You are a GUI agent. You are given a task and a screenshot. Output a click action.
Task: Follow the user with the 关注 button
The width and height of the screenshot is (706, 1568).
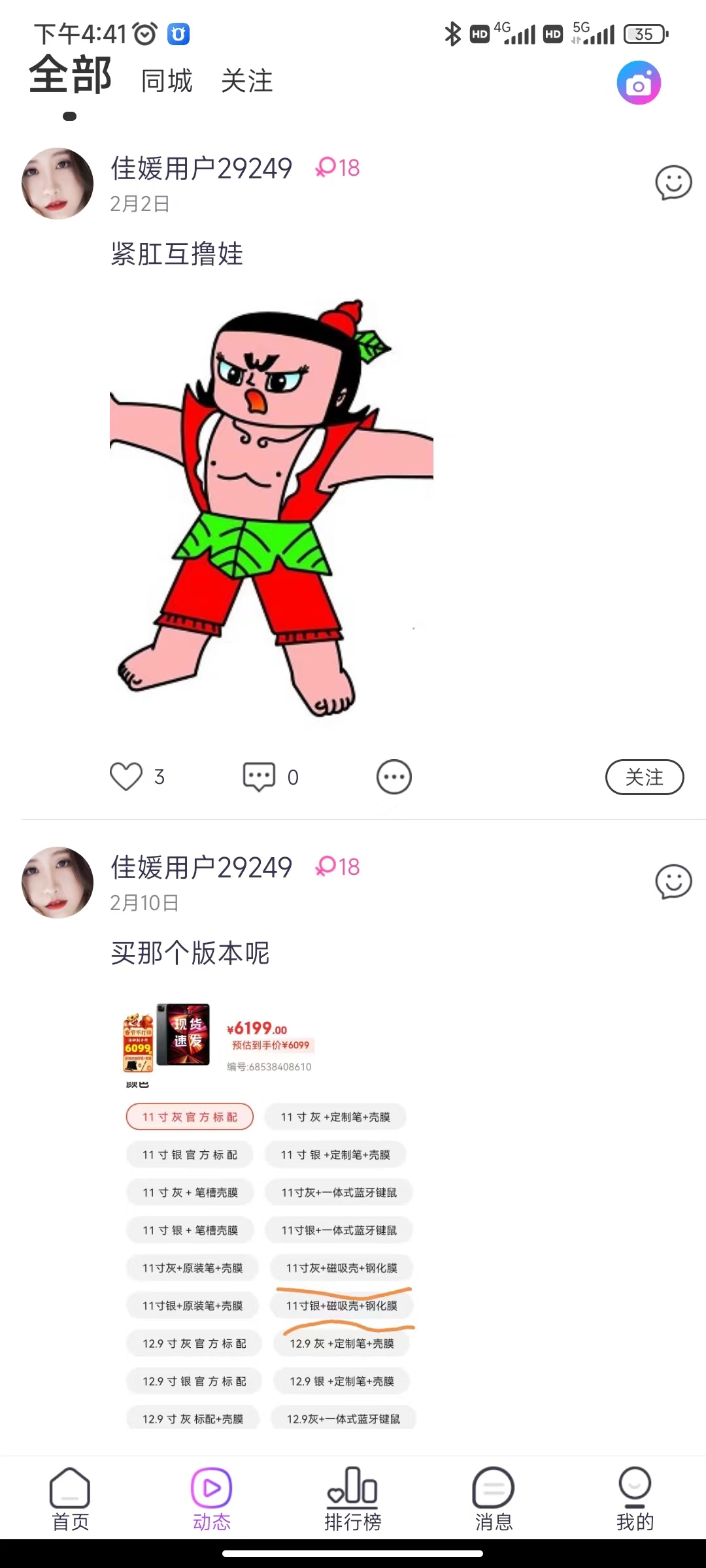(645, 777)
